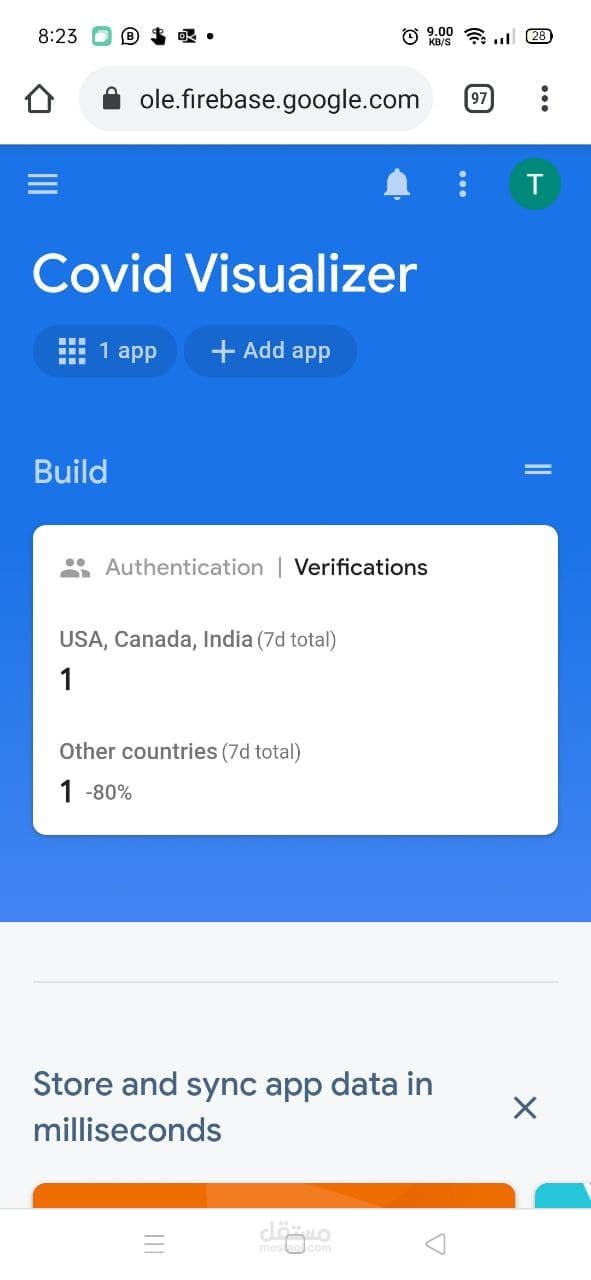
Task: Open the browser three-dot menu
Action: click(544, 98)
